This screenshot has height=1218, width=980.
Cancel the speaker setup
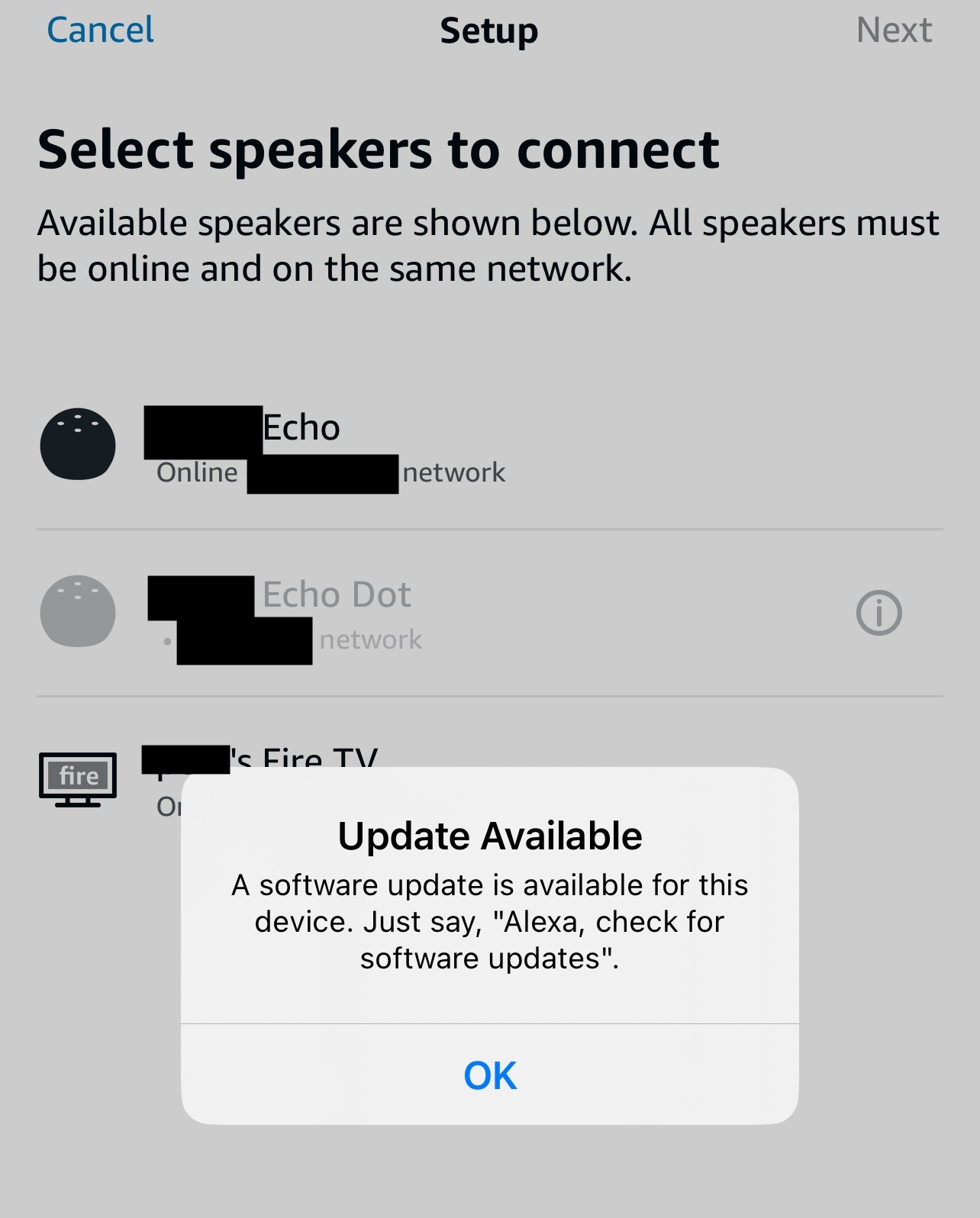100,31
